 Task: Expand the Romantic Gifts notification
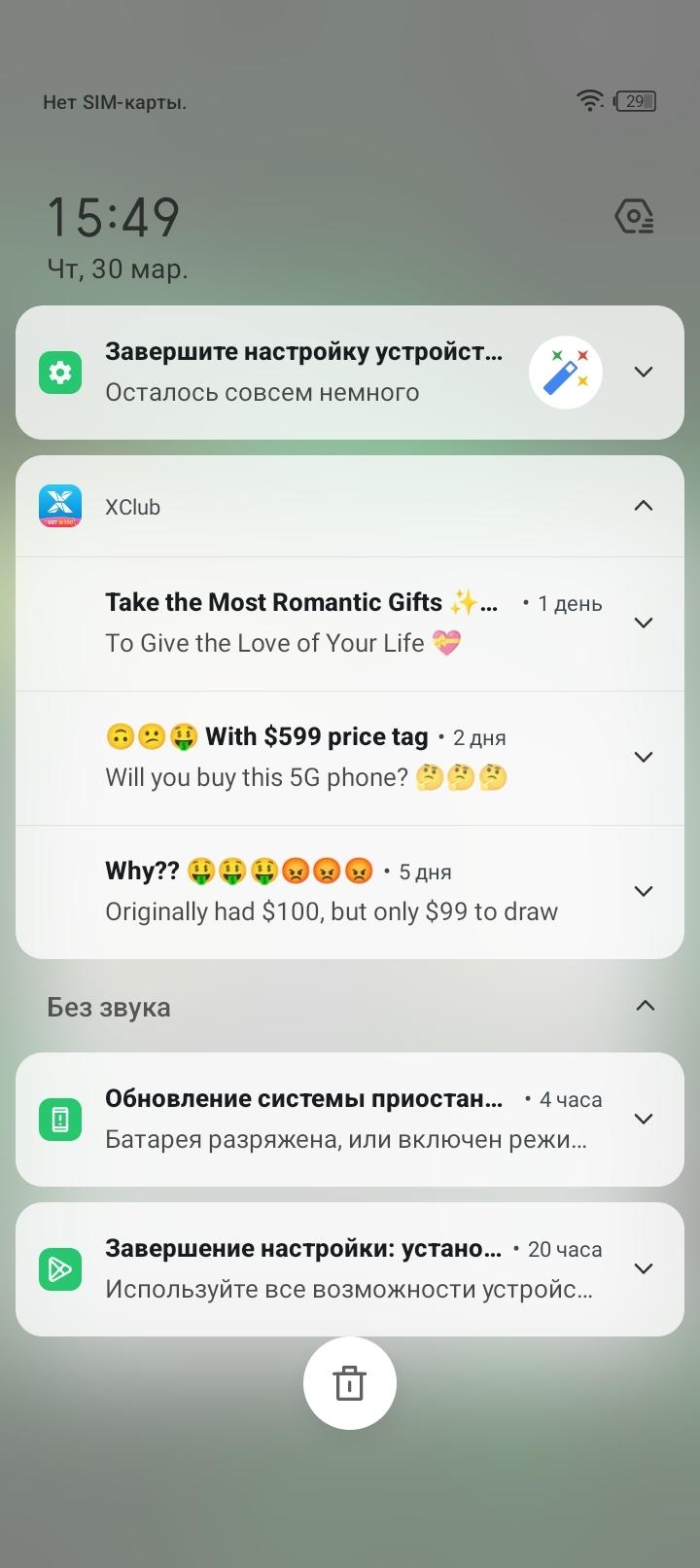click(x=644, y=623)
